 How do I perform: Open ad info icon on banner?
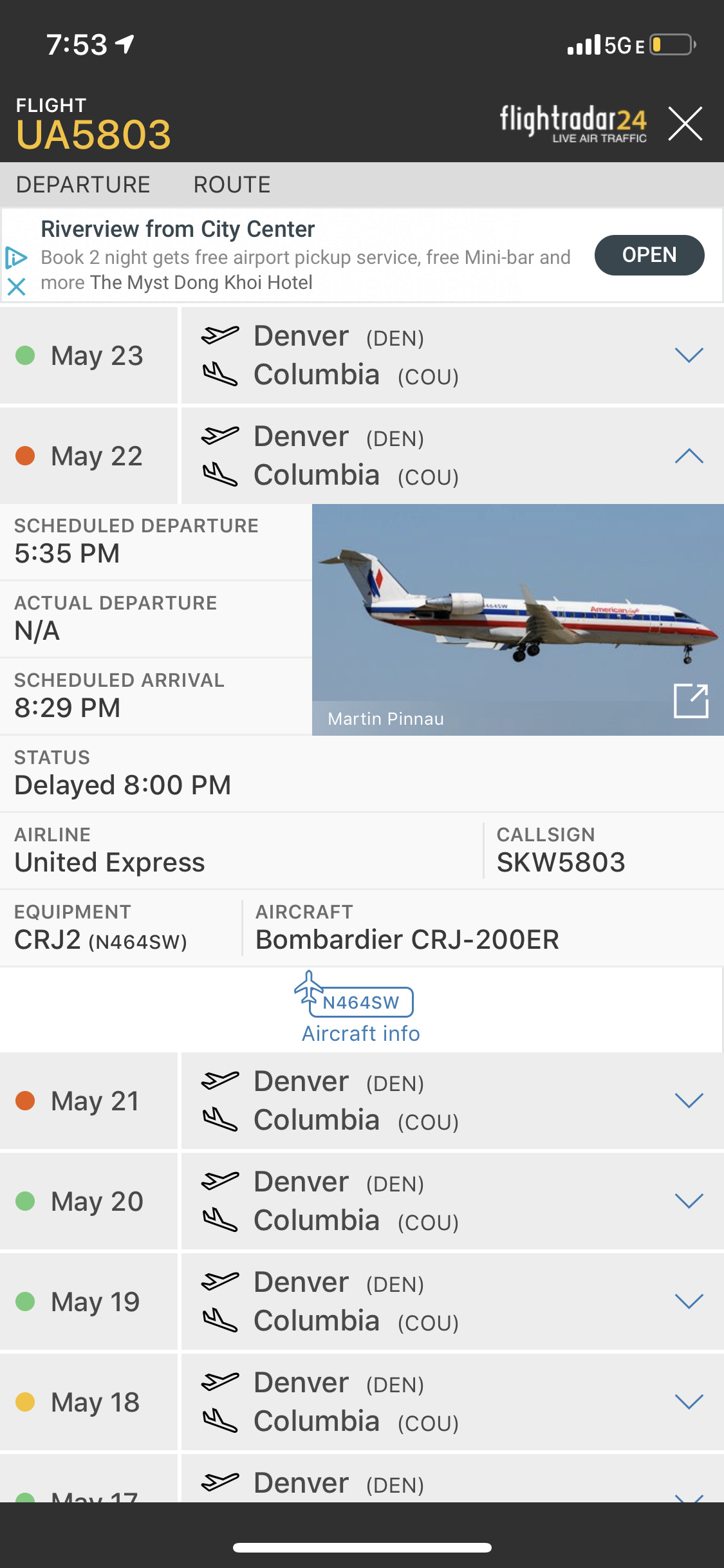[16, 257]
